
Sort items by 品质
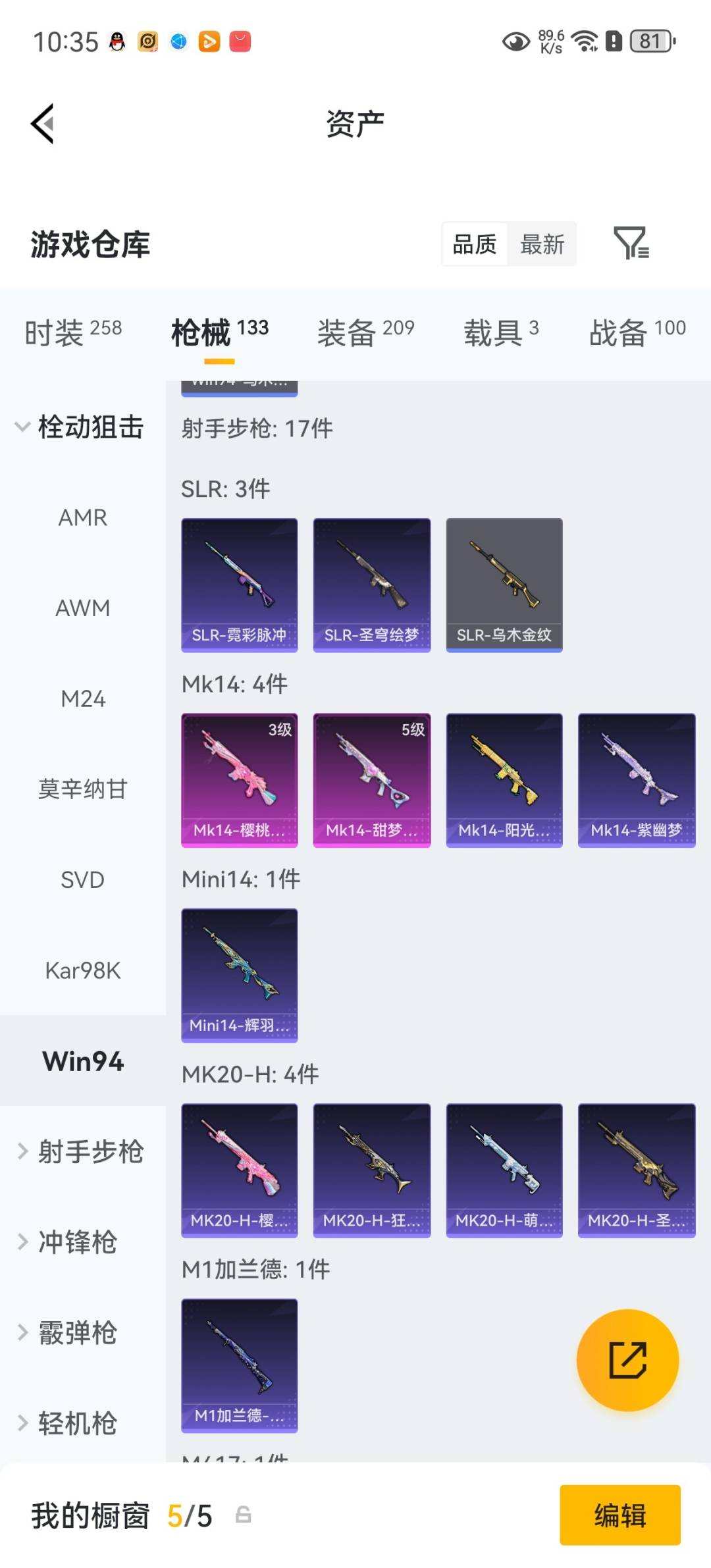pyautogui.click(x=474, y=245)
